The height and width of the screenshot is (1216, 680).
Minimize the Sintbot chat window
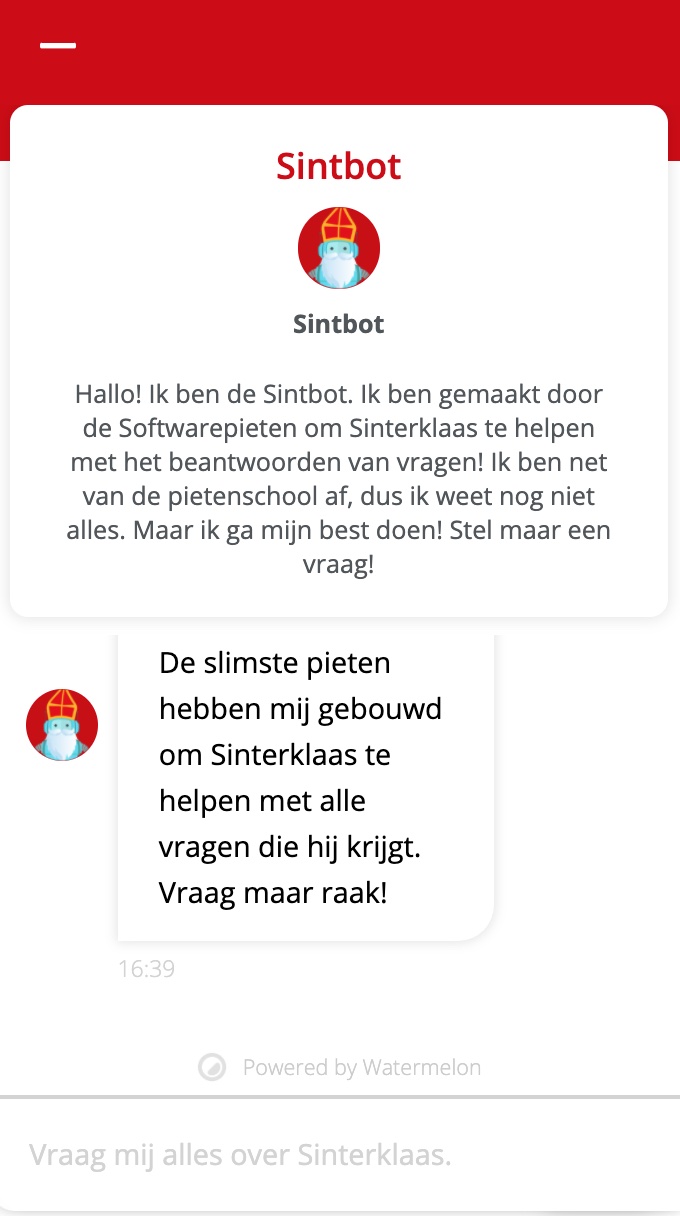[x=58, y=46]
